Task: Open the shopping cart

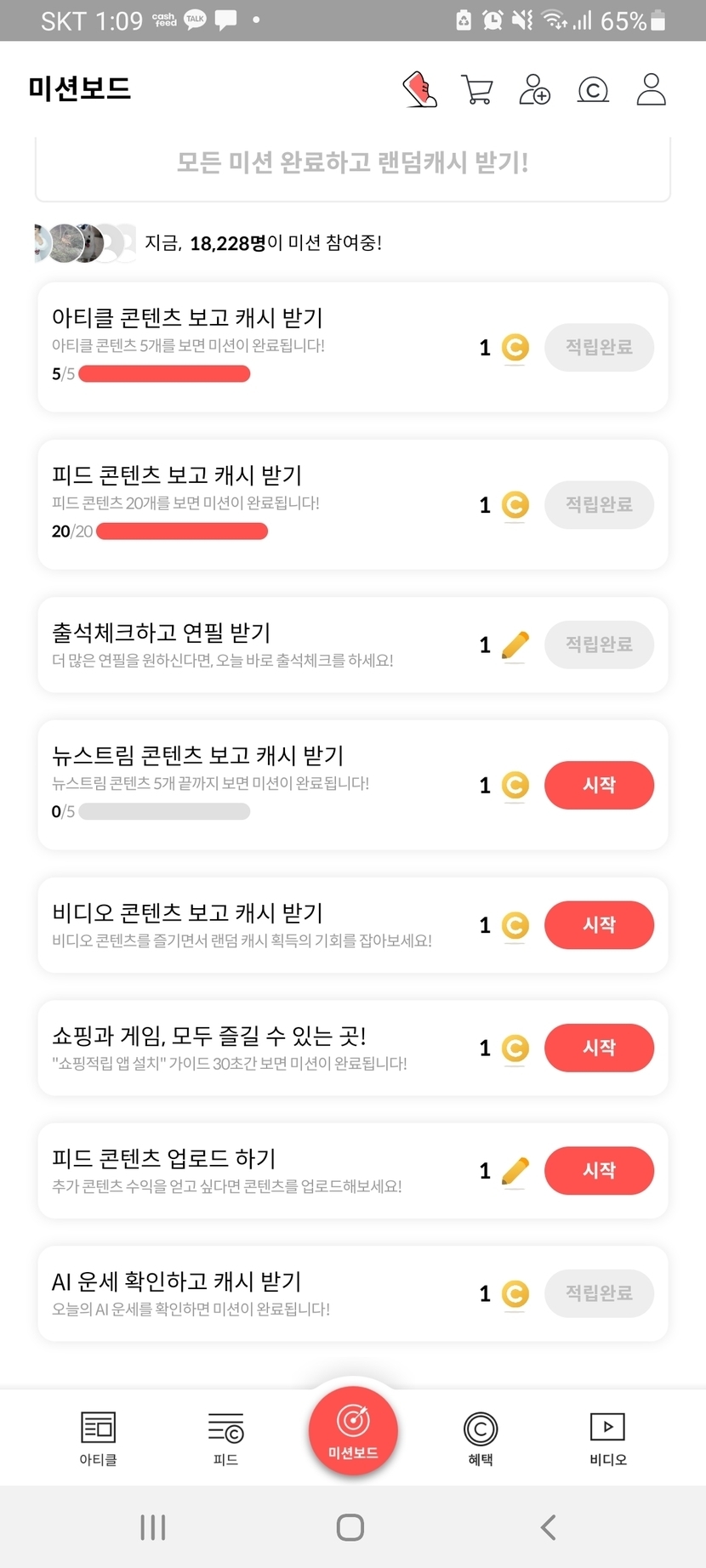Action: coord(476,89)
